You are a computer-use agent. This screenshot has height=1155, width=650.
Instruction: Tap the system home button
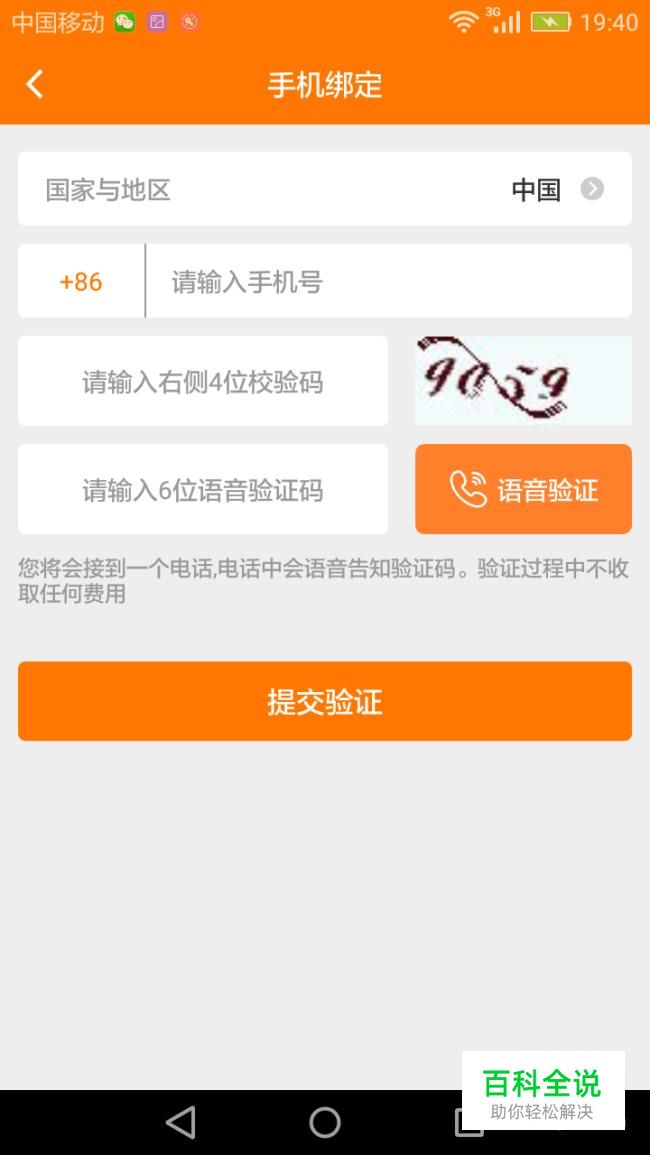(325, 1122)
